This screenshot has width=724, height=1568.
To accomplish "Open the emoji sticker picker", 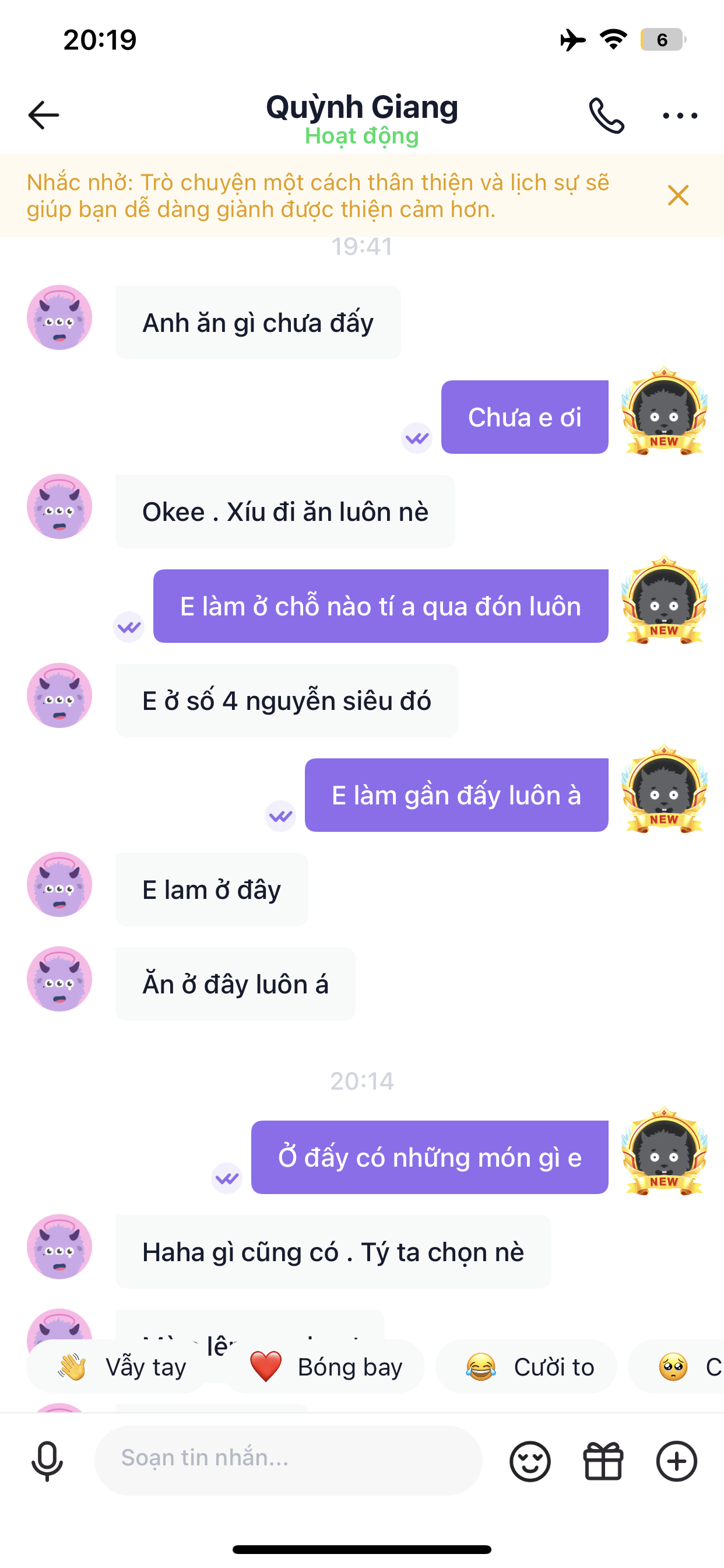I will click(530, 1460).
